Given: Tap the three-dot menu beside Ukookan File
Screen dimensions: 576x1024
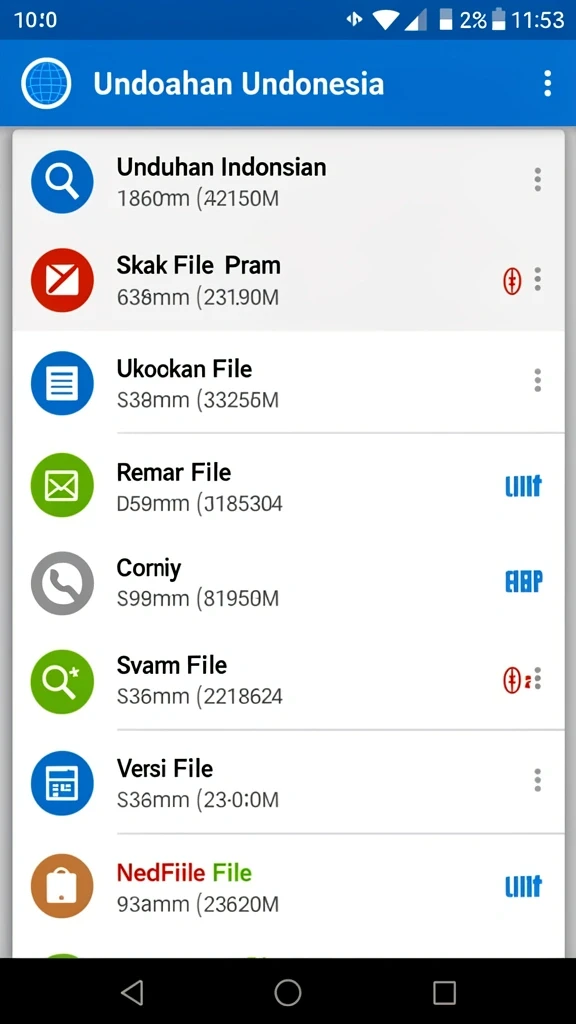Looking at the screenshot, I should (537, 380).
